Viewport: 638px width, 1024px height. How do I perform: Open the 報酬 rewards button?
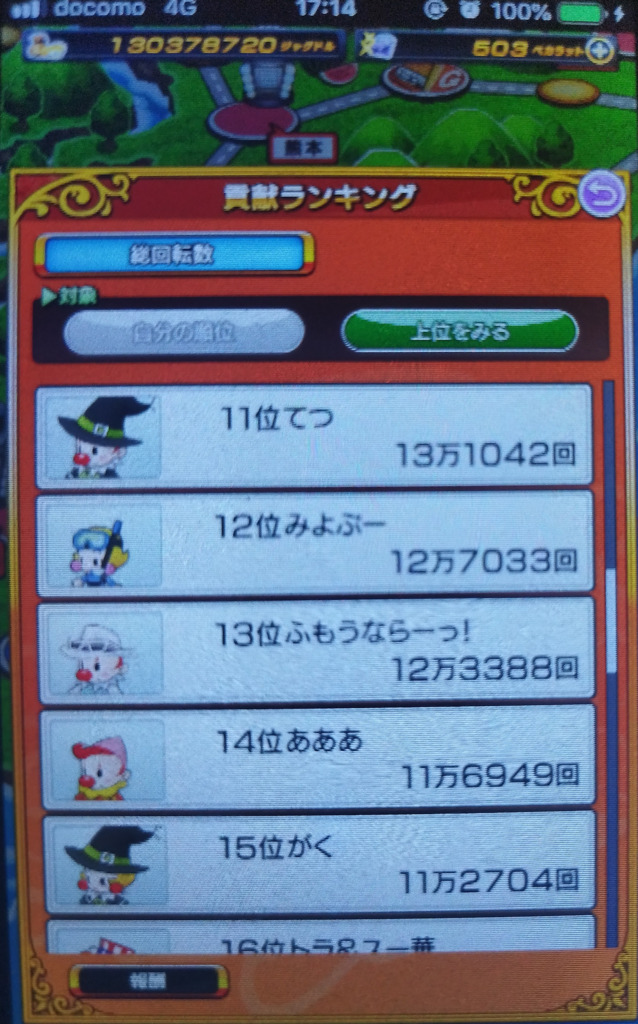point(149,979)
